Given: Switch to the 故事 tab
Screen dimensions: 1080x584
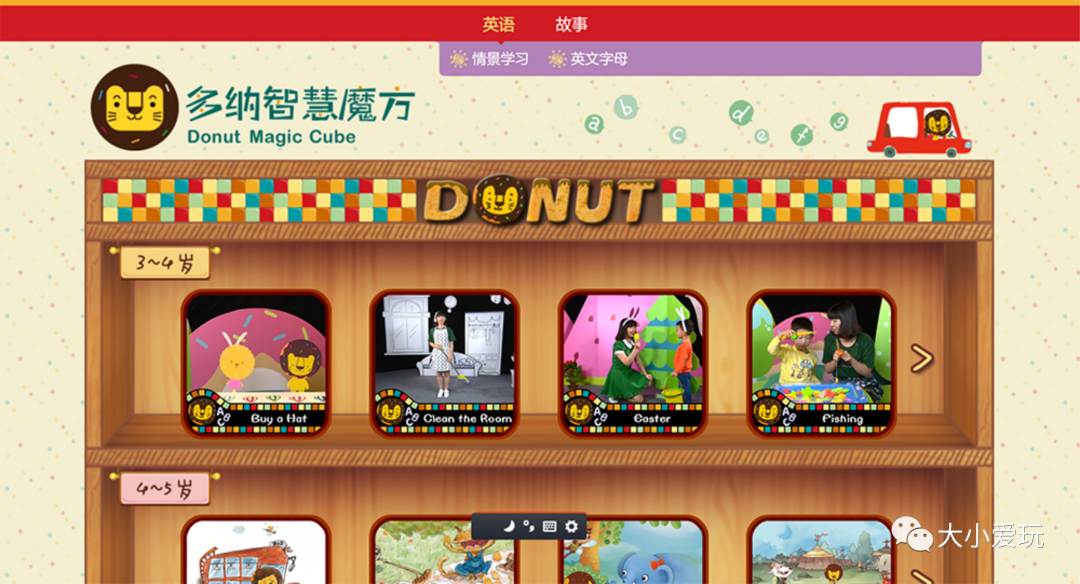Looking at the screenshot, I should (571, 25).
